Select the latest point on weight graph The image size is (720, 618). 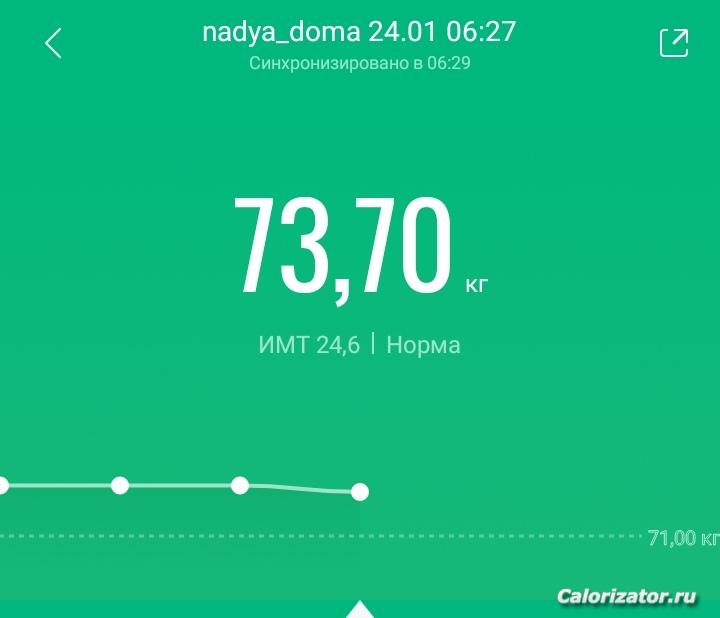click(360, 491)
